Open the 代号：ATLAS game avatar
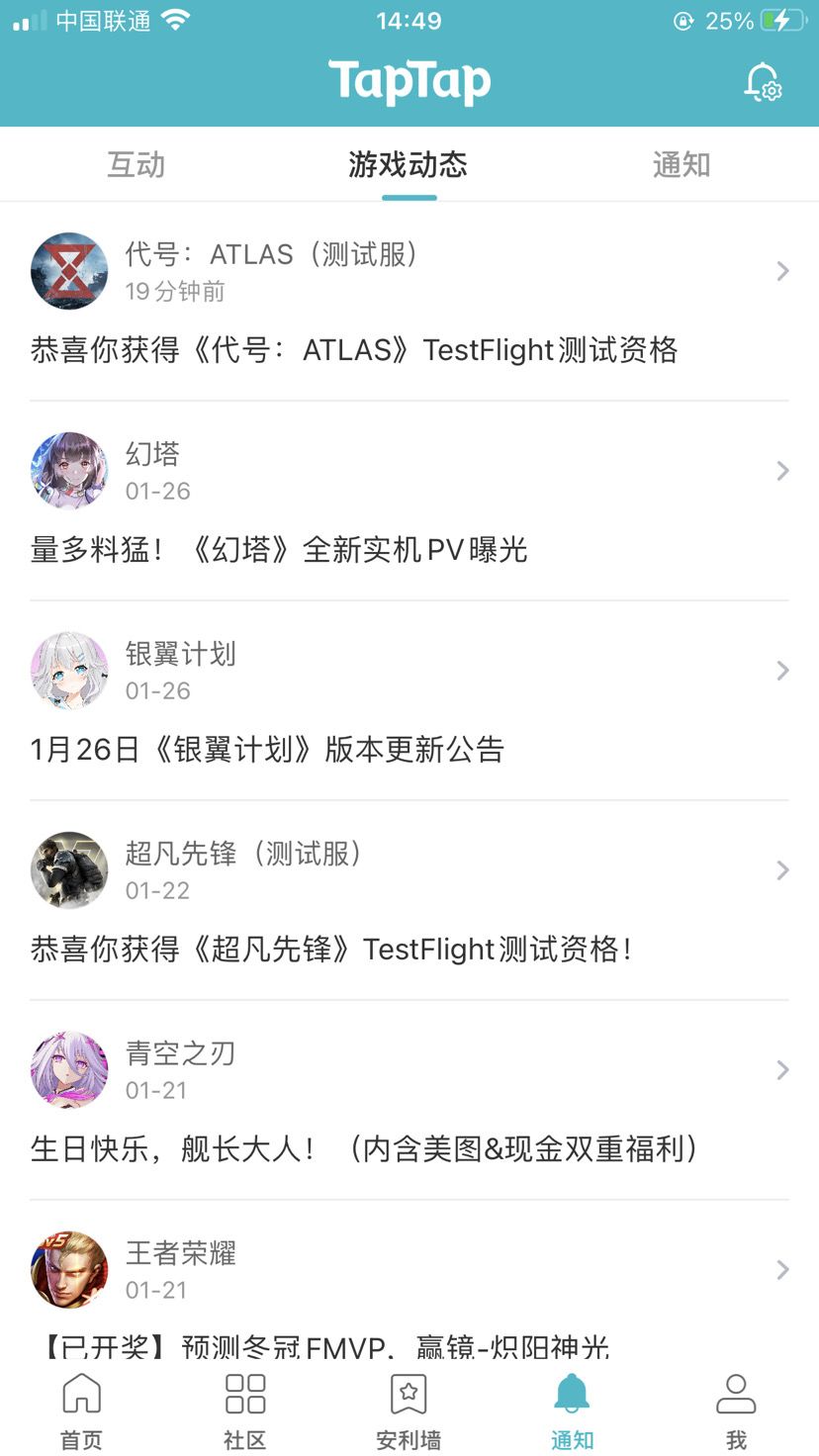The height and width of the screenshot is (1456, 819). coord(68,270)
